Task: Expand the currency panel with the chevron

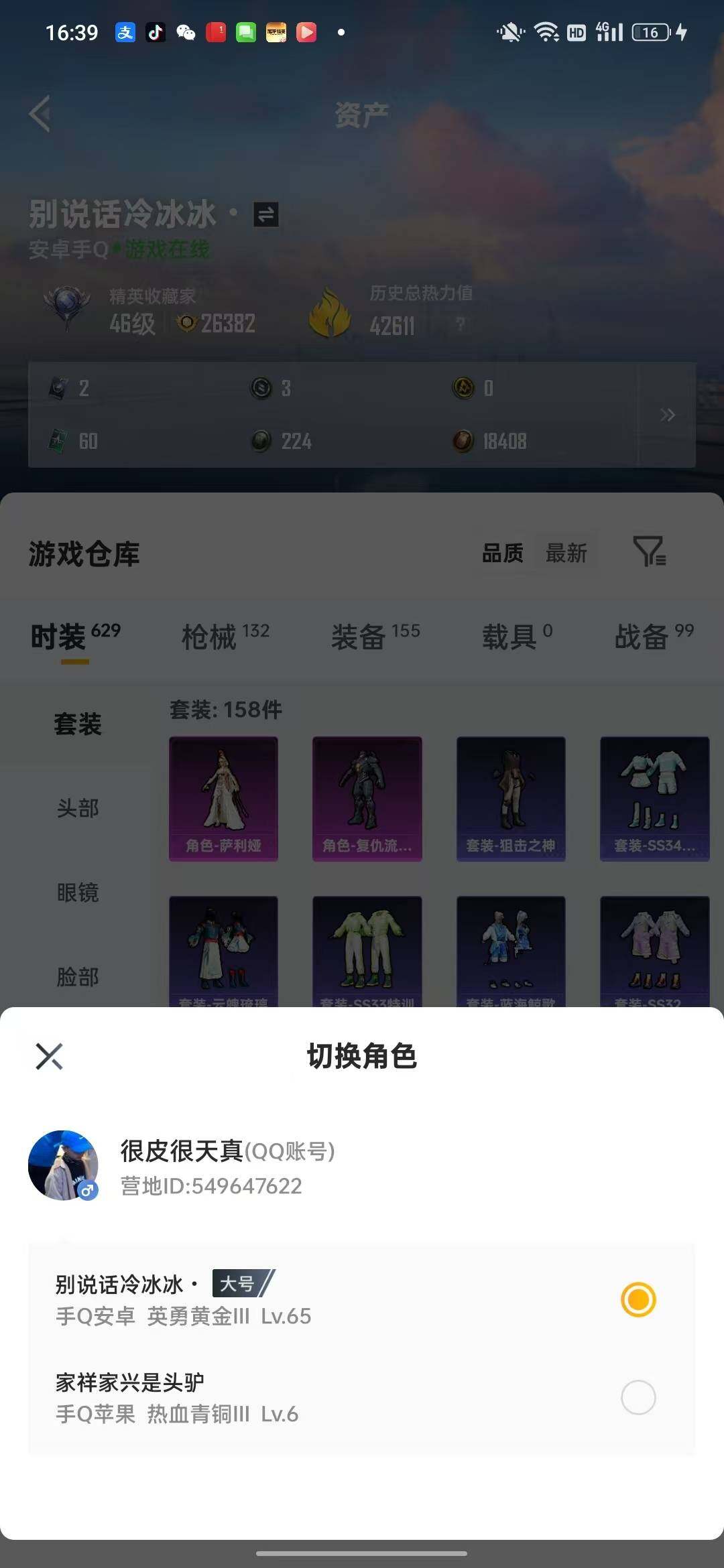Action: point(668,415)
